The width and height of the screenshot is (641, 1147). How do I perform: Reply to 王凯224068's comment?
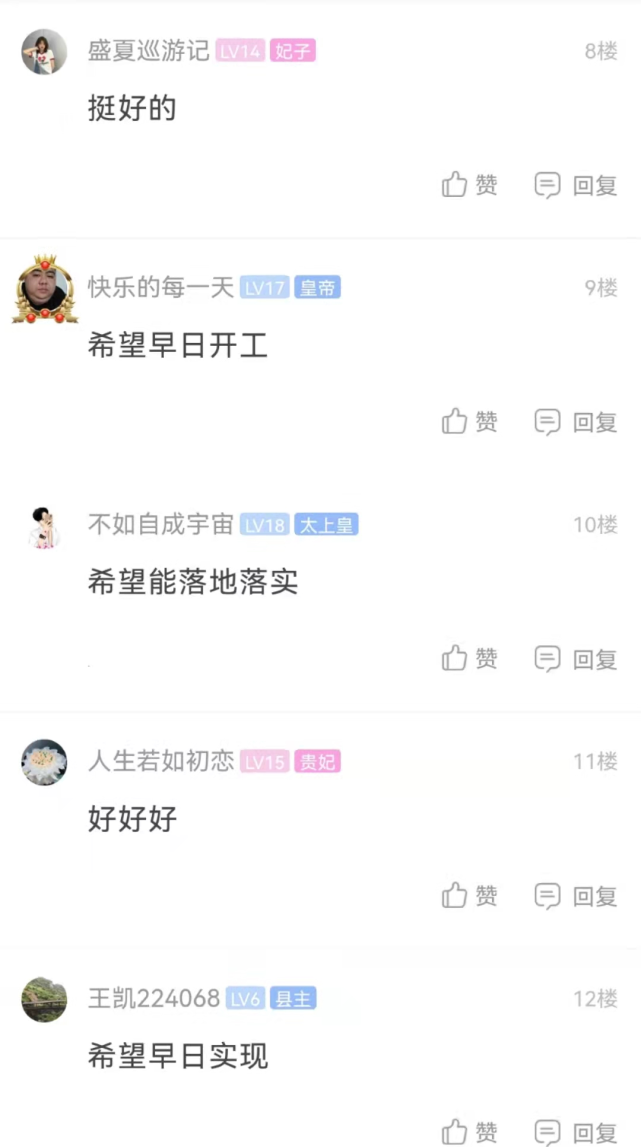576,1132
